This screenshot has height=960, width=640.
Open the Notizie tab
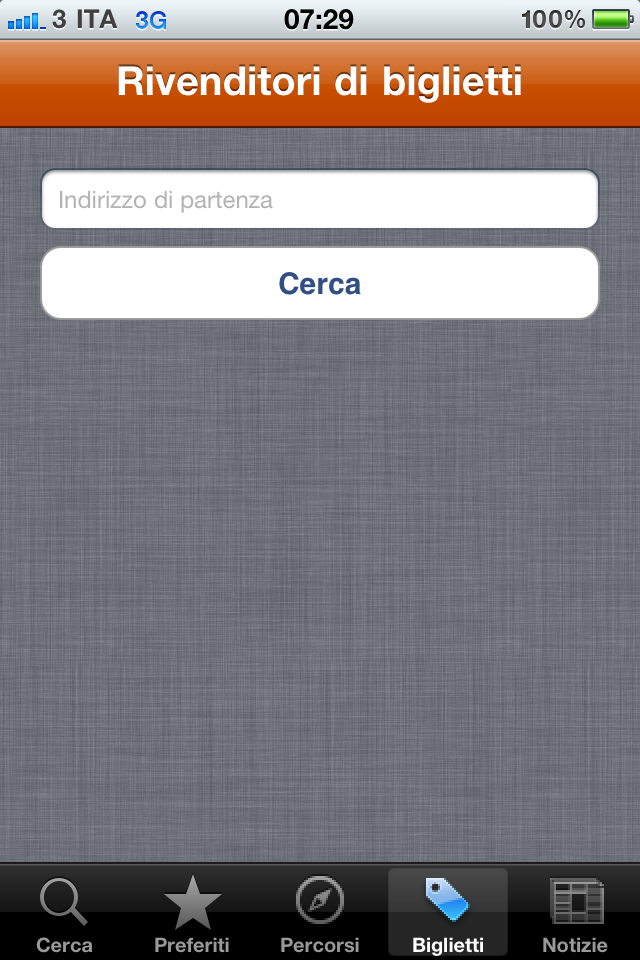[x=575, y=914]
